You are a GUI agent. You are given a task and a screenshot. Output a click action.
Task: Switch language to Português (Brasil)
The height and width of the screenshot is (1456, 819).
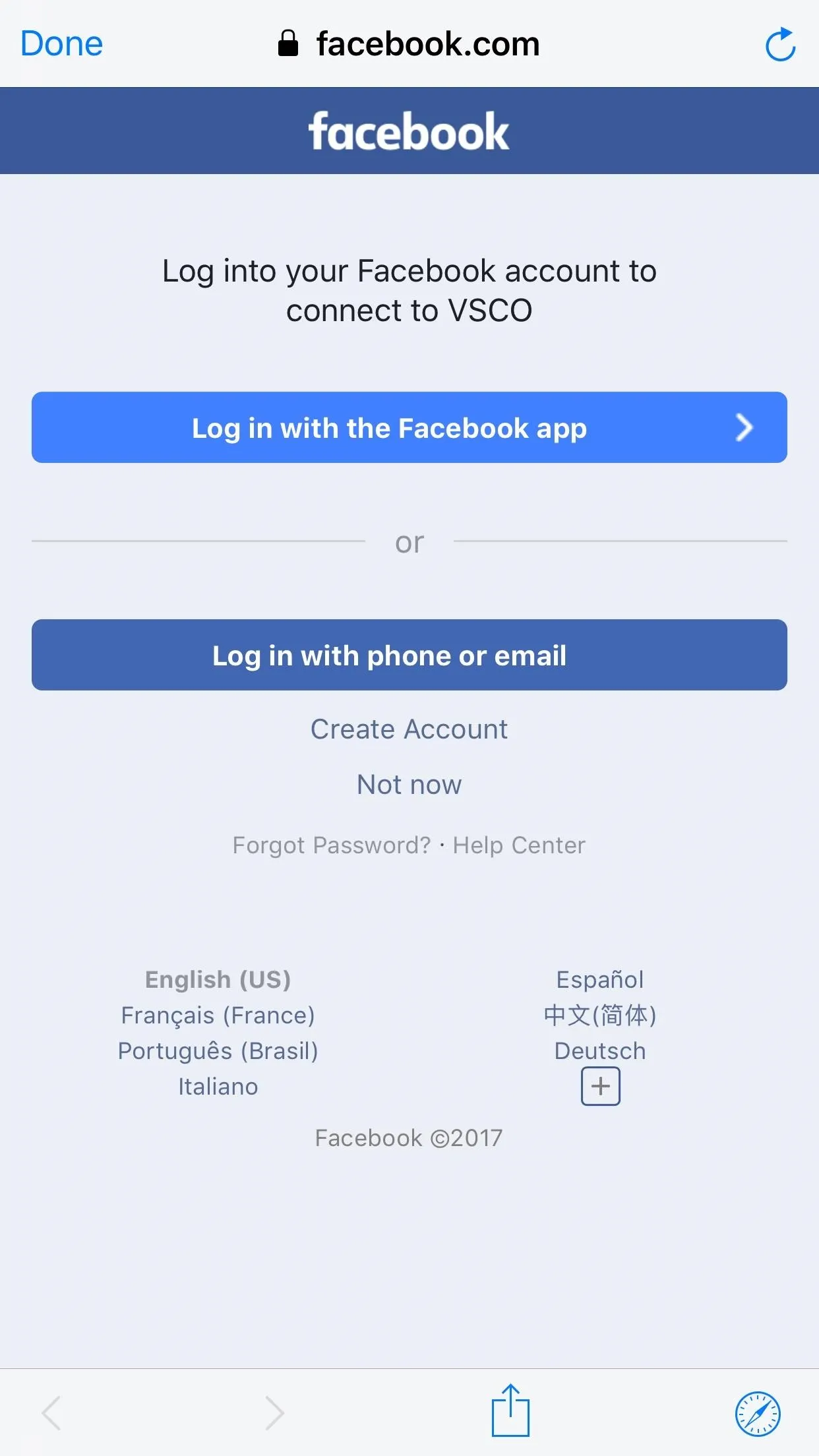pyautogui.click(x=218, y=1051)
